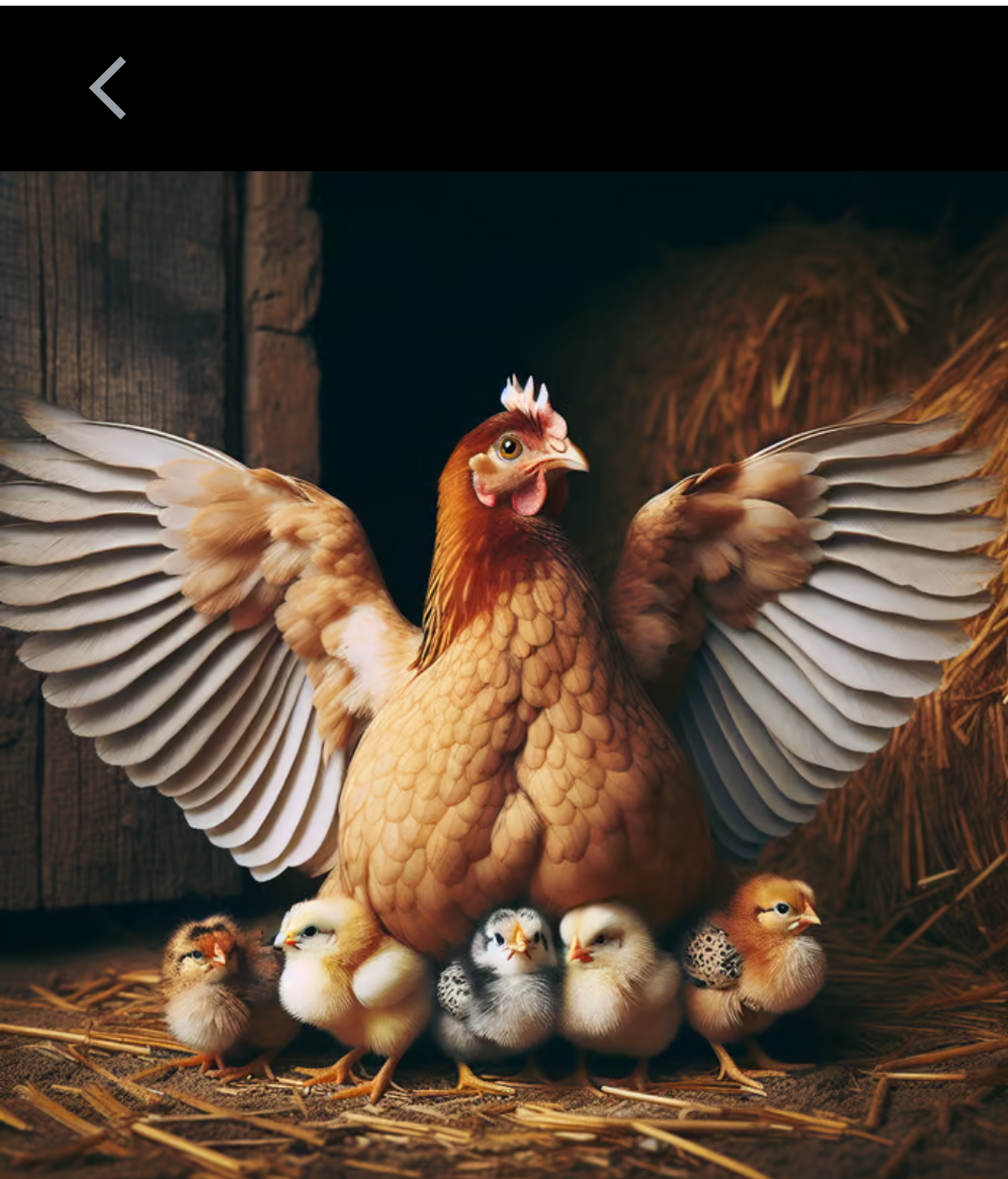Image resolution: width=1008 pixels, height=1179 pixels.
Task: Go back using the top arrow
Action: click(107, 88)
